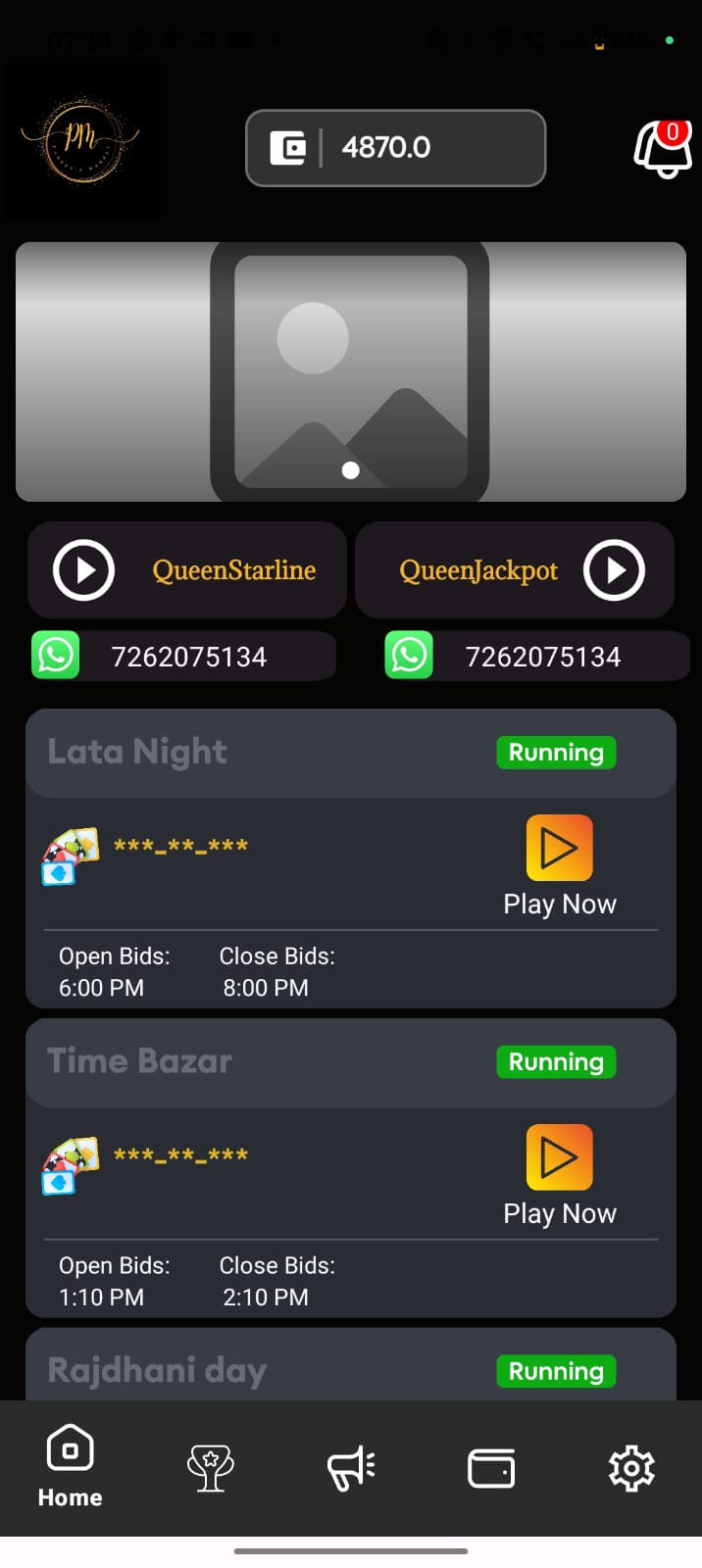702x1568 pixels.
Task: Open QueenStarline game
Action: 187,570
